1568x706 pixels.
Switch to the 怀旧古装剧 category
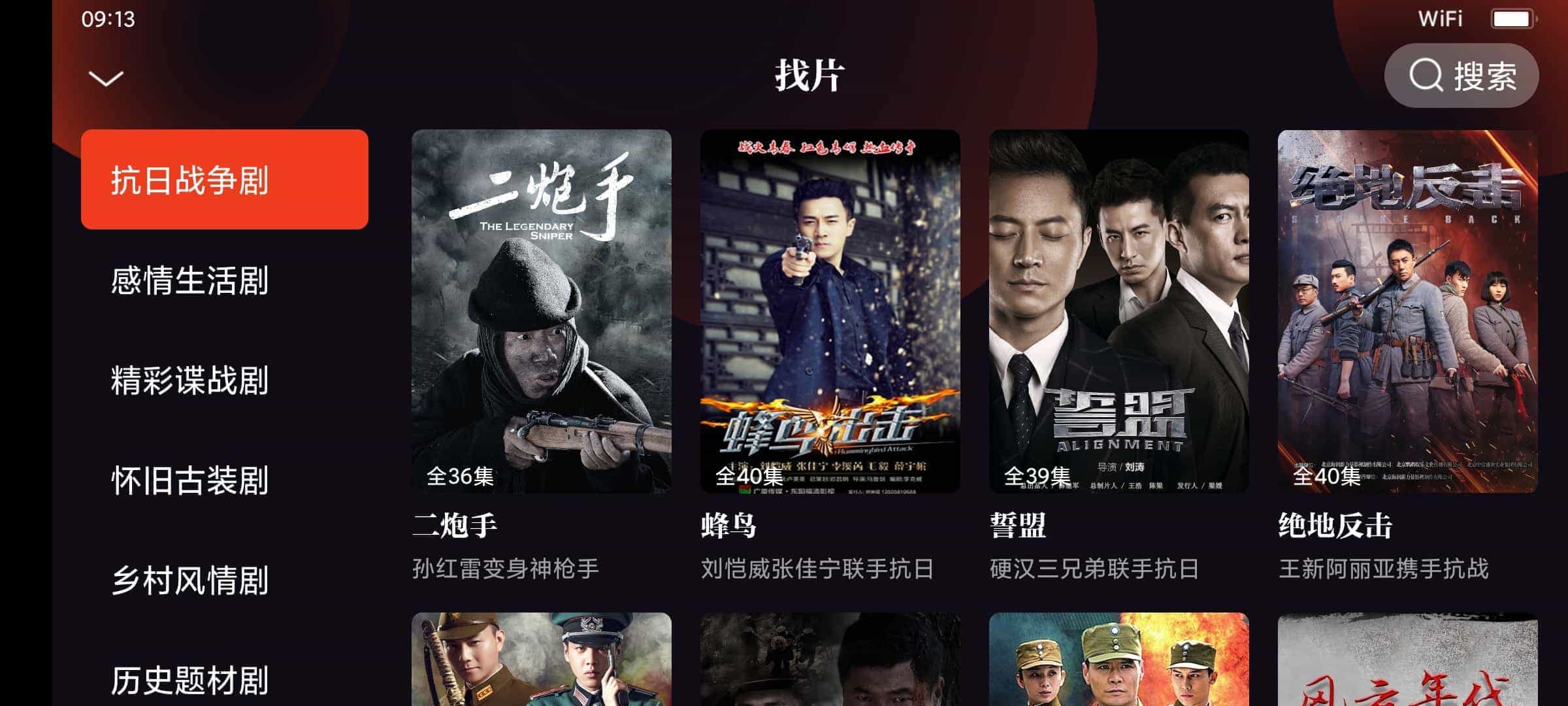coord(189,480)
